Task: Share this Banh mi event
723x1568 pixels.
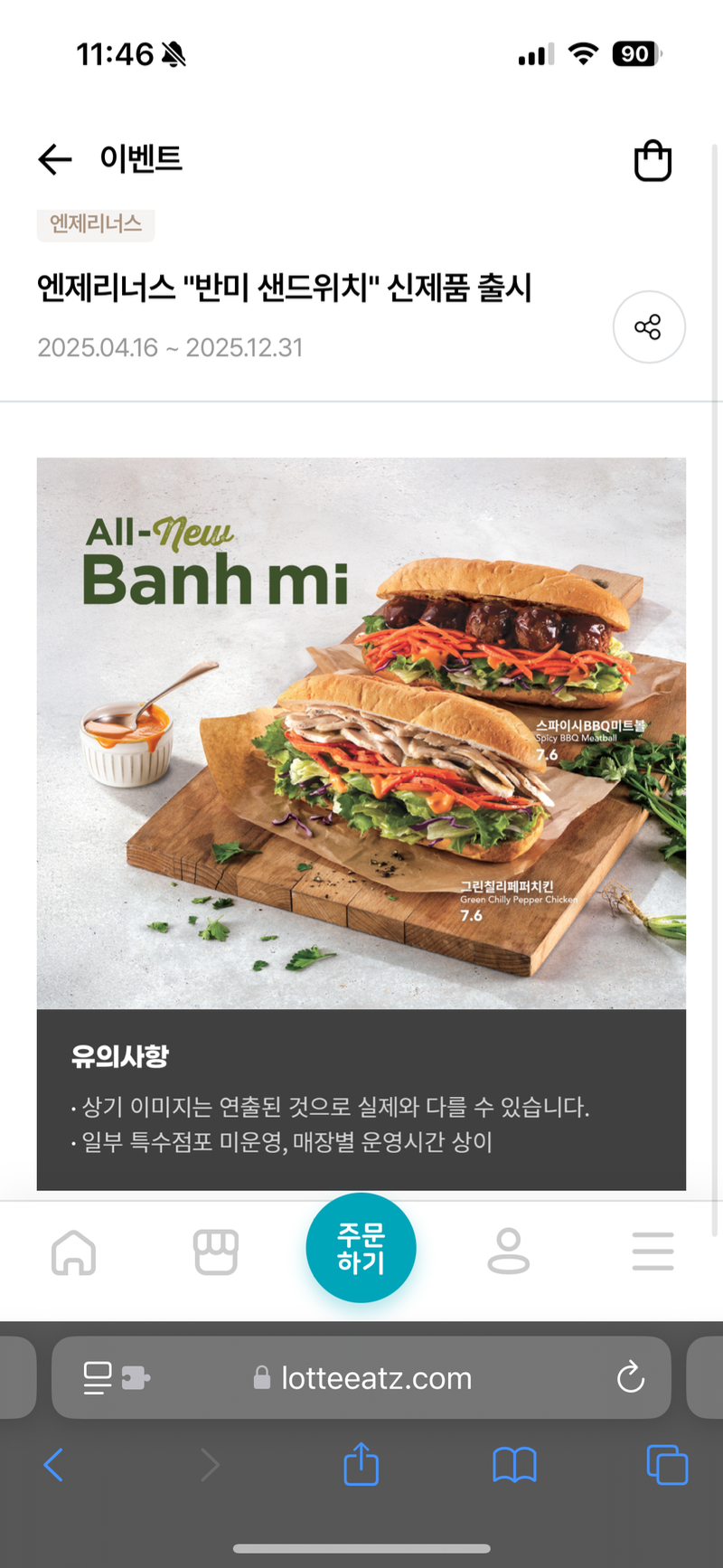Action: coord(648,327)
